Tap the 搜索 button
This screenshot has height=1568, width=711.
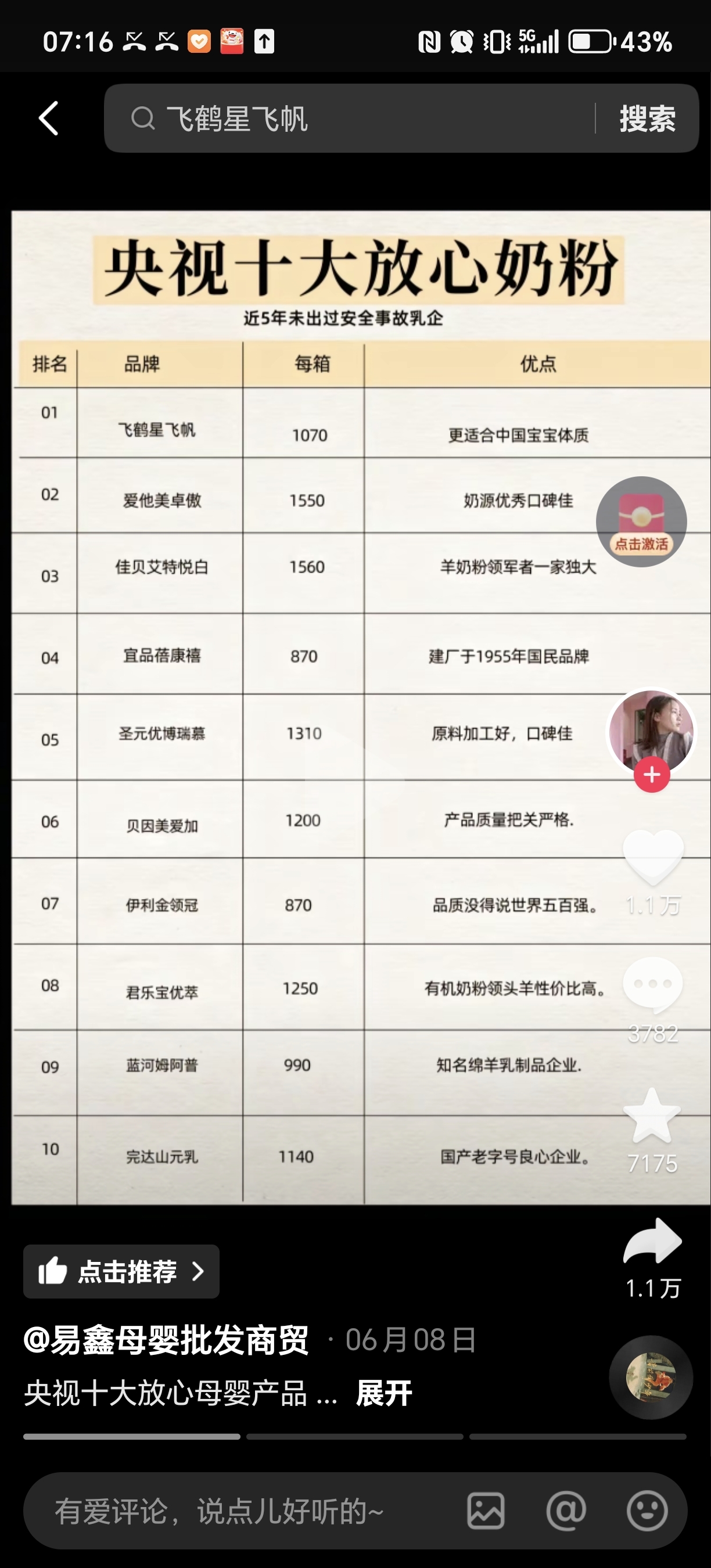click(648, 118)
